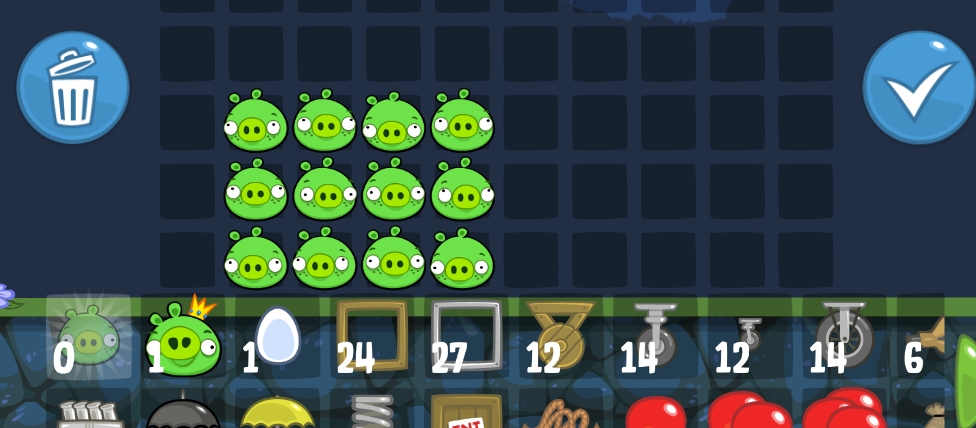This screenshot has width=976, height=428.
Task: Pick the metal frame with count 27
Action: pyautogui.click(x=465, y=337)
